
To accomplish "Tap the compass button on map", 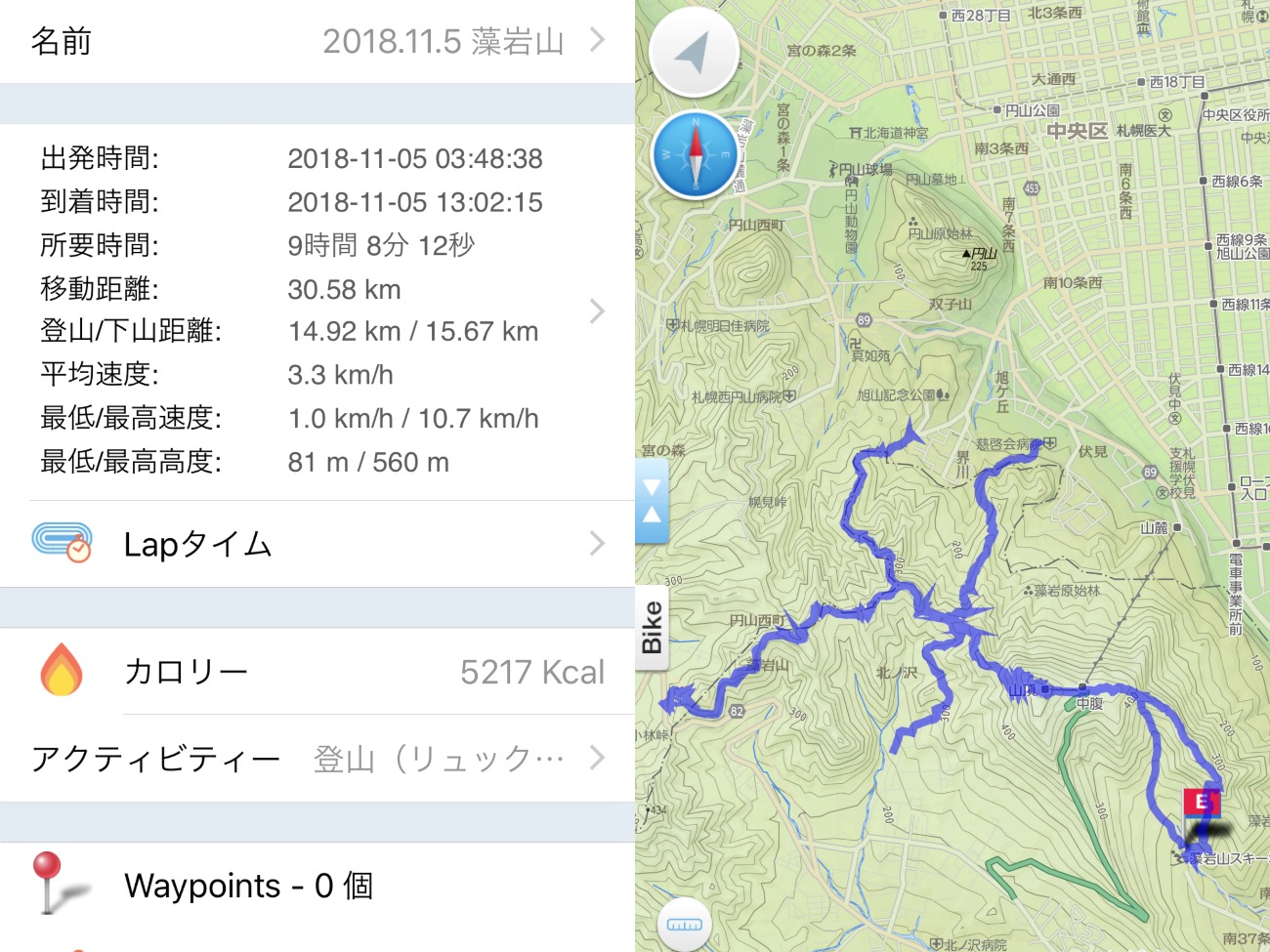I will [x=695, y=154].
